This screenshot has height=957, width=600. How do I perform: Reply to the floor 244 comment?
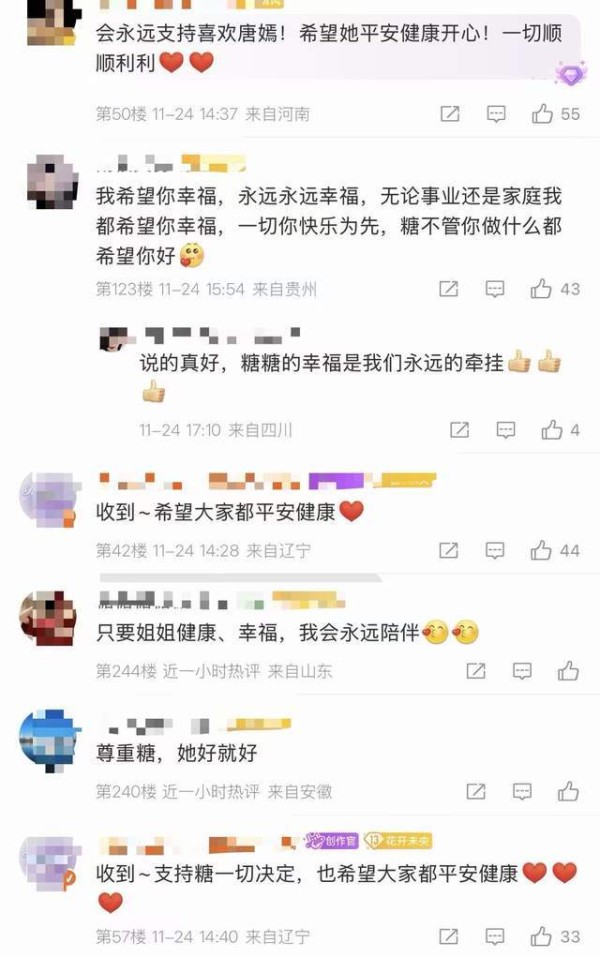(522, 671)
